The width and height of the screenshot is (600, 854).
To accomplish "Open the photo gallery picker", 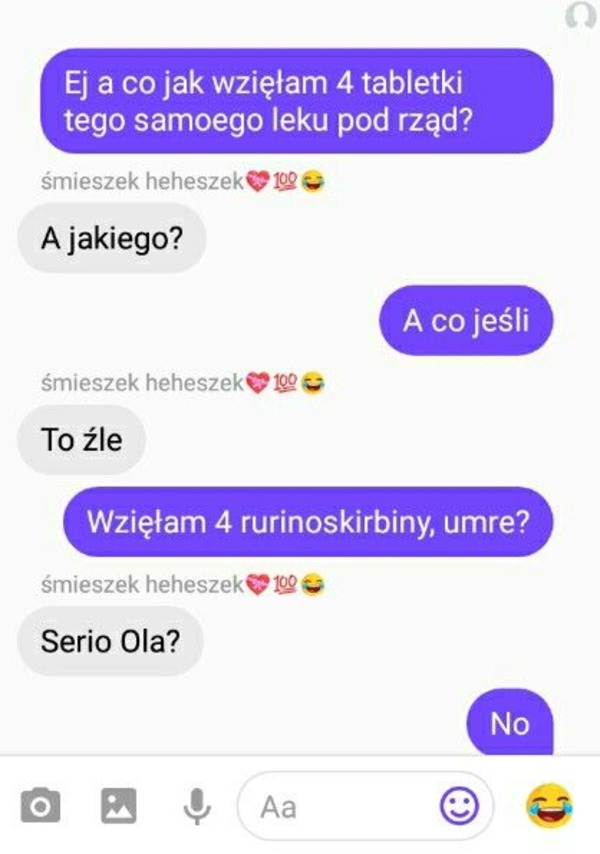I will tap(118, 806).
